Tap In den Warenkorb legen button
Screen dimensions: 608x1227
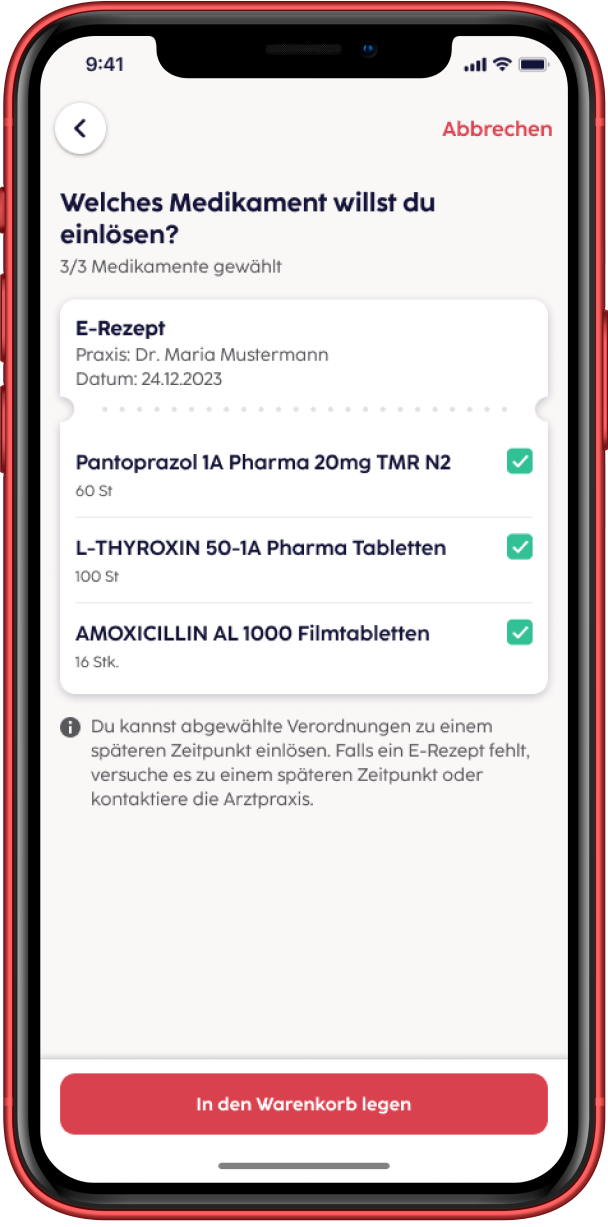point(304,1104)
